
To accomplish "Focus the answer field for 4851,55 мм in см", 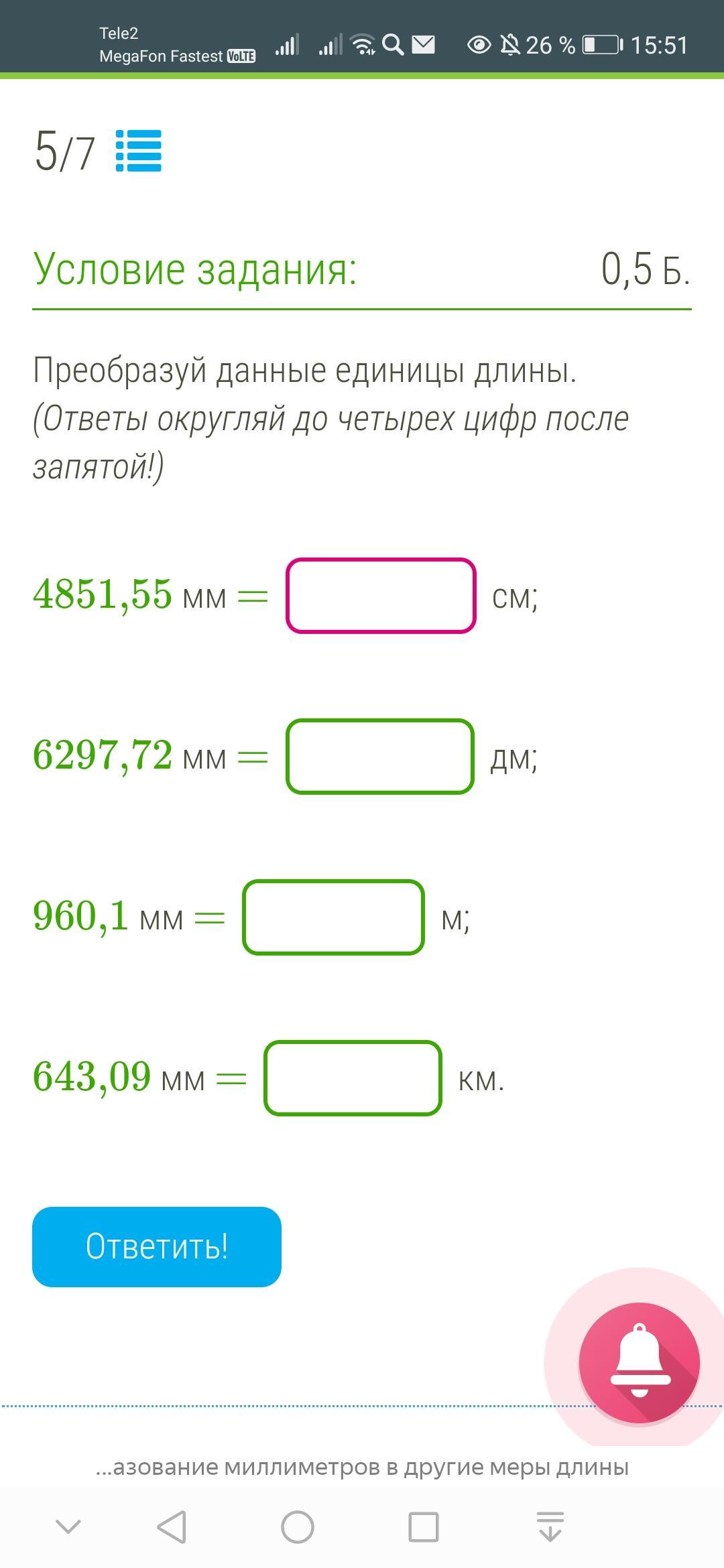I will 381,596.
